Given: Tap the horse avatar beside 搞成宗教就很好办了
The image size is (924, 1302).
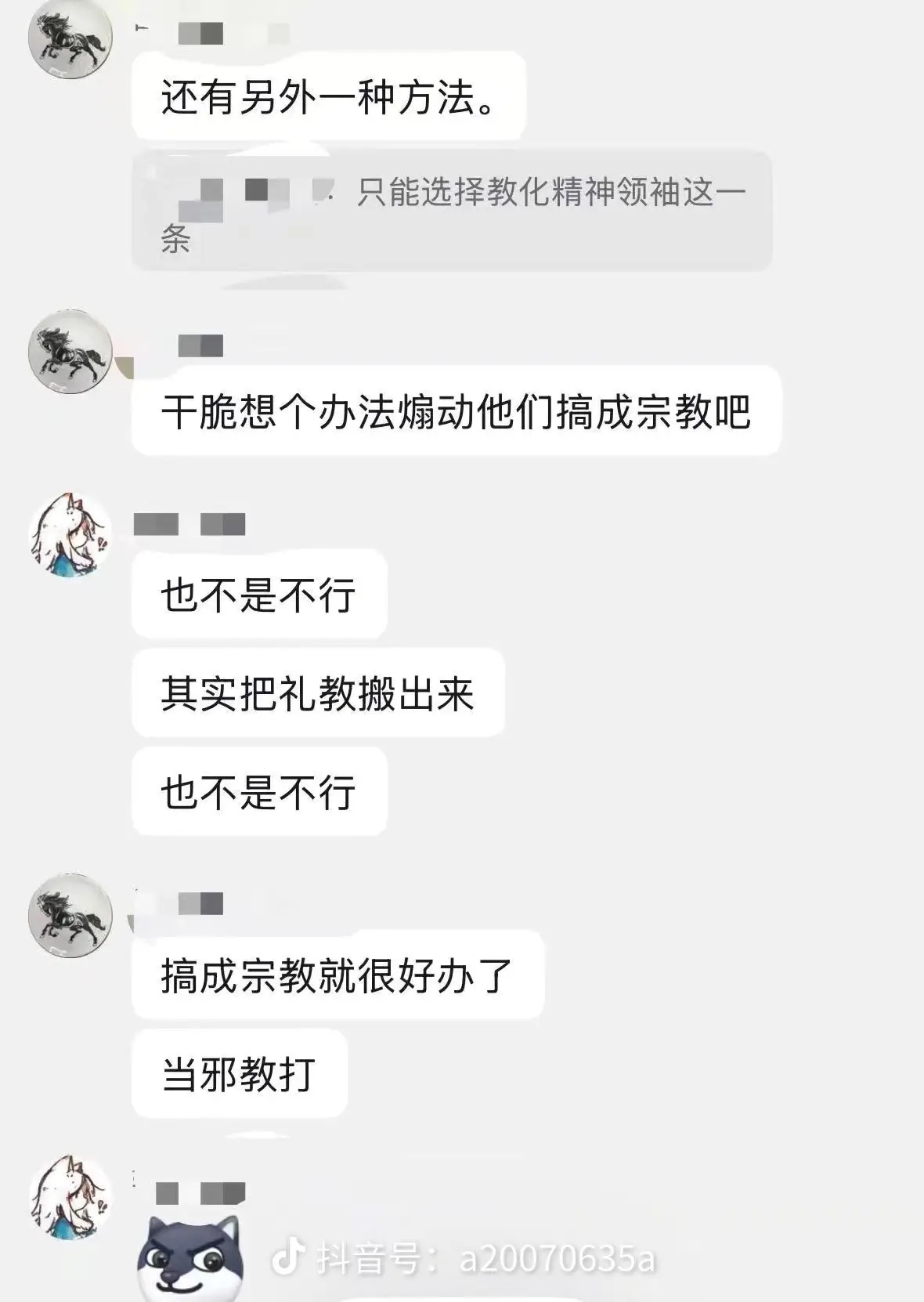Looking at the screenshot, I should click(x=70, y=915).
